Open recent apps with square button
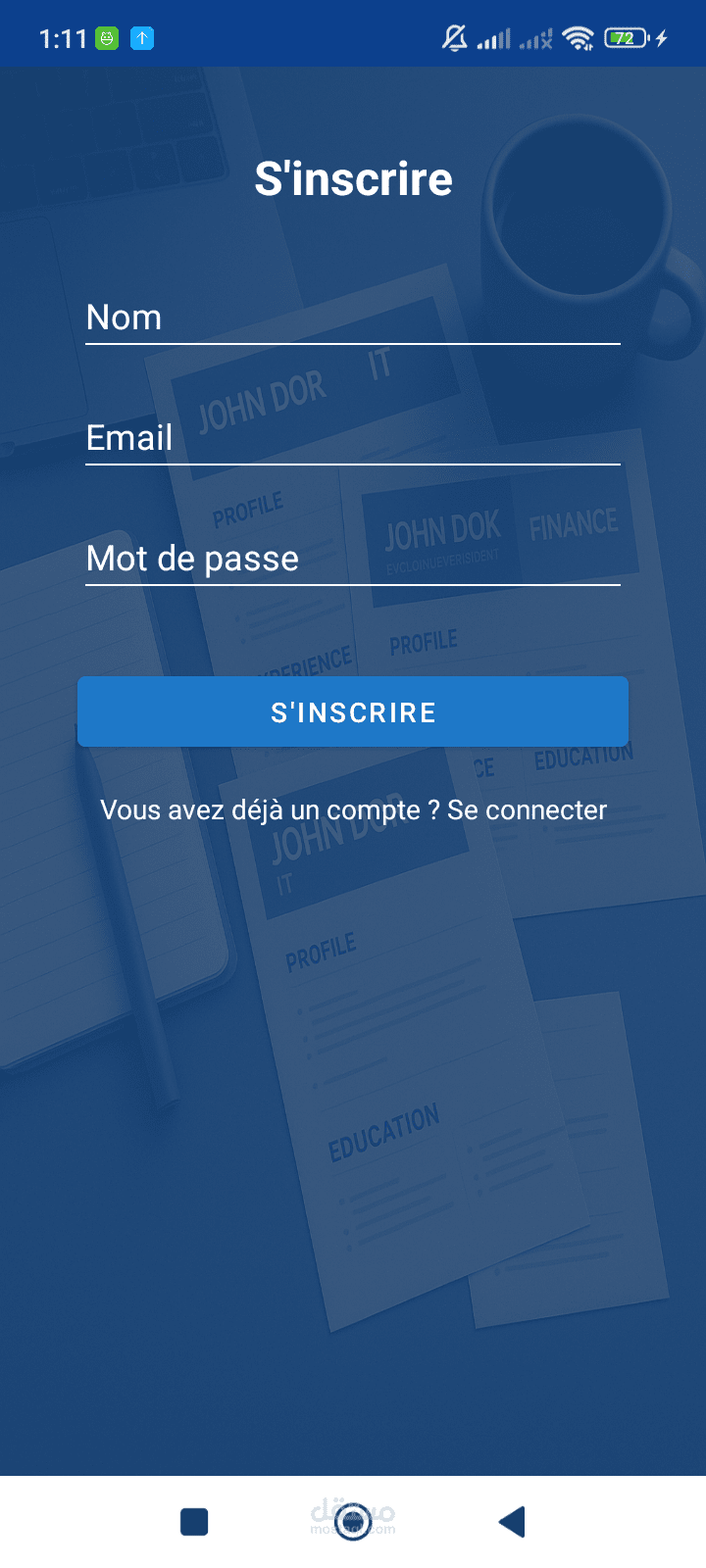Viewport: 706px width, 1568px height. [194, 1522]
